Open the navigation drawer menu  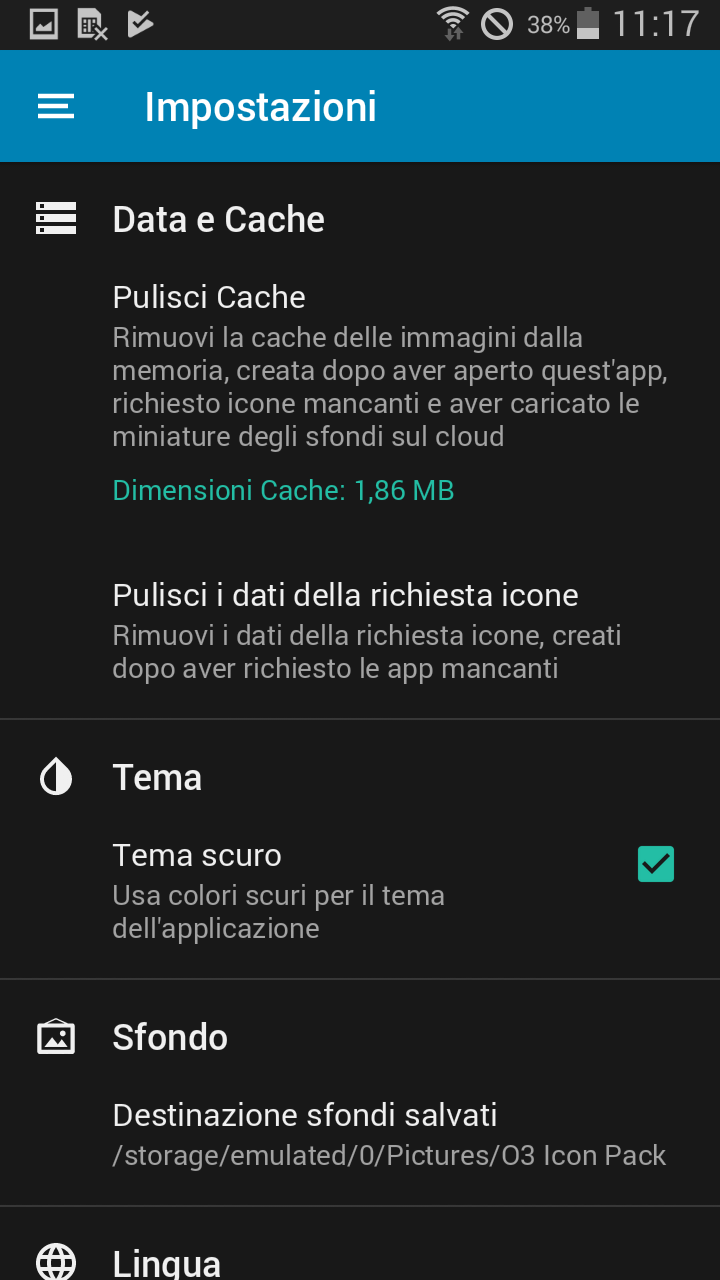point(56,107)
